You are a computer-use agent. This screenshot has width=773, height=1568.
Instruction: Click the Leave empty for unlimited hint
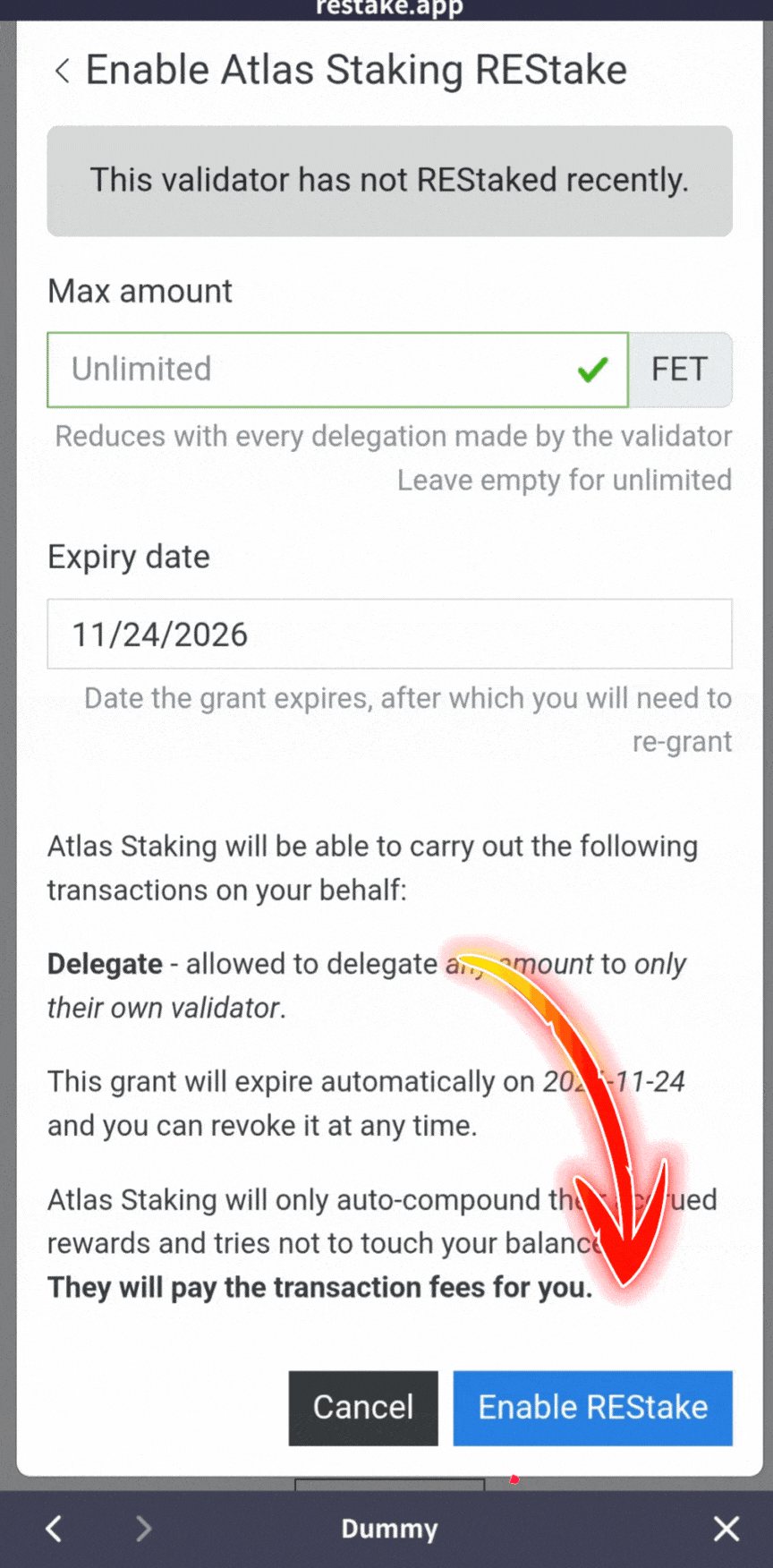pos(564,481)
